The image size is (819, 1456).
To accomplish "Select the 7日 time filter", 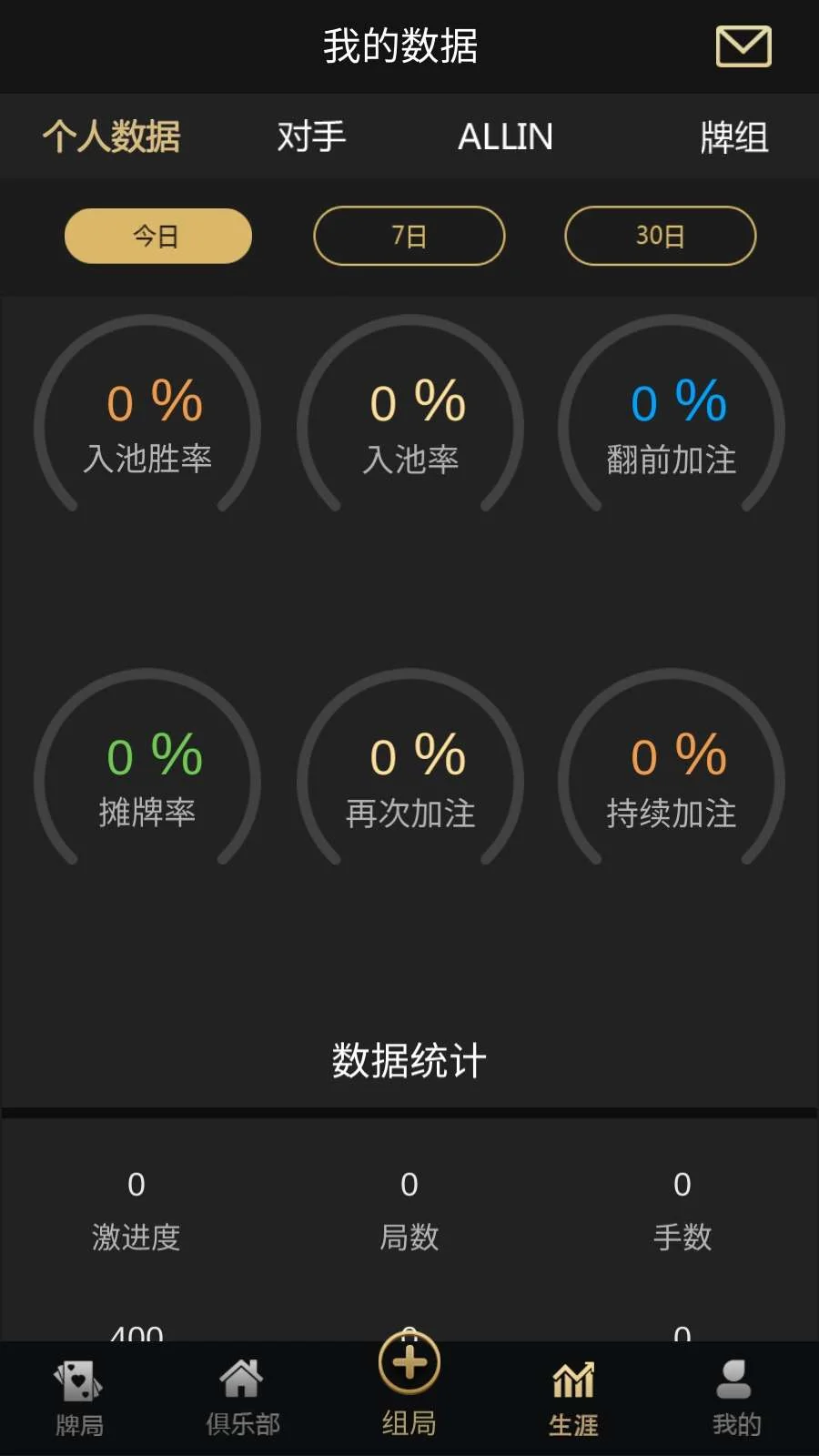I will tap(409, 237).
